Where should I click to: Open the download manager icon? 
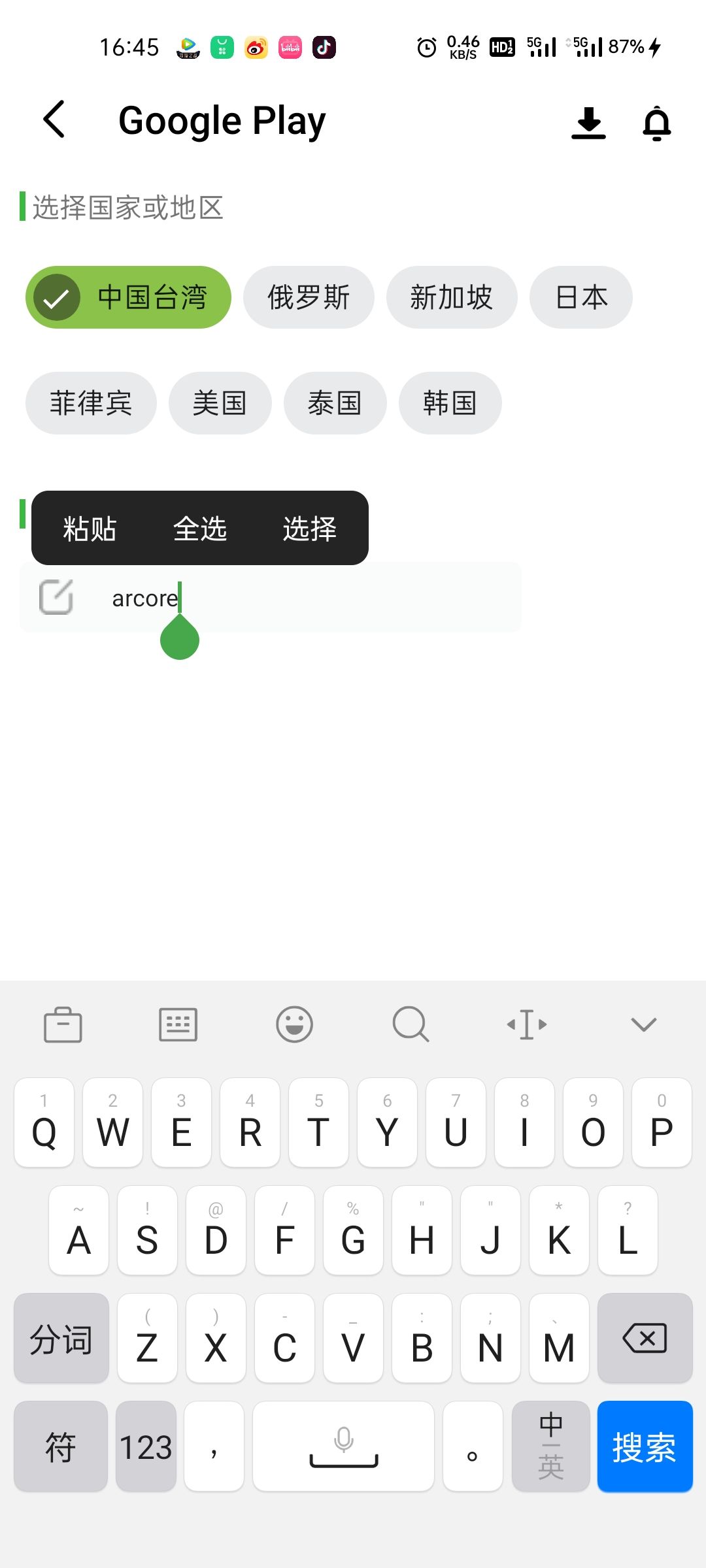click(x=589, y=124)
